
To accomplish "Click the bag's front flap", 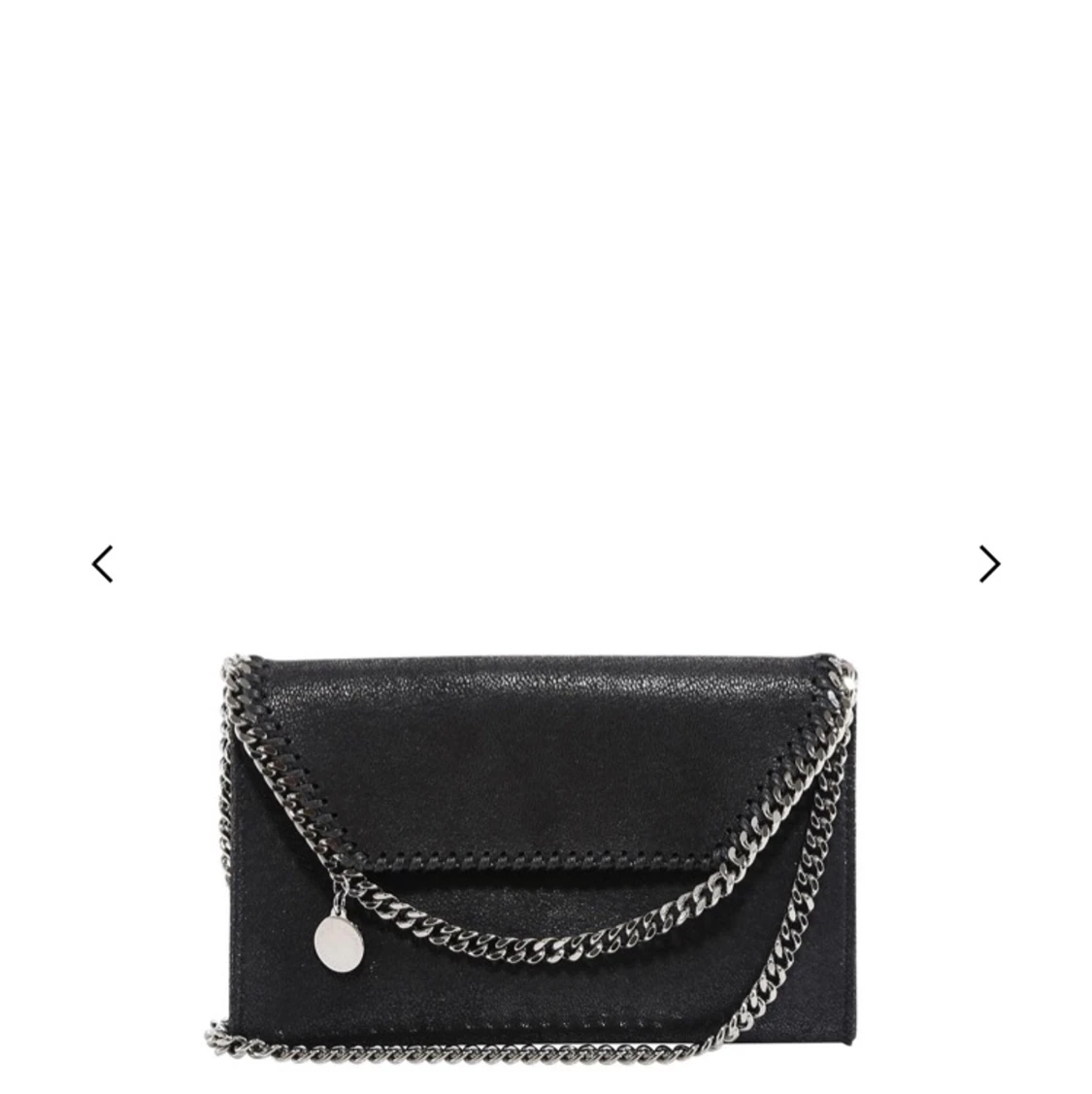I will (544, 757).
